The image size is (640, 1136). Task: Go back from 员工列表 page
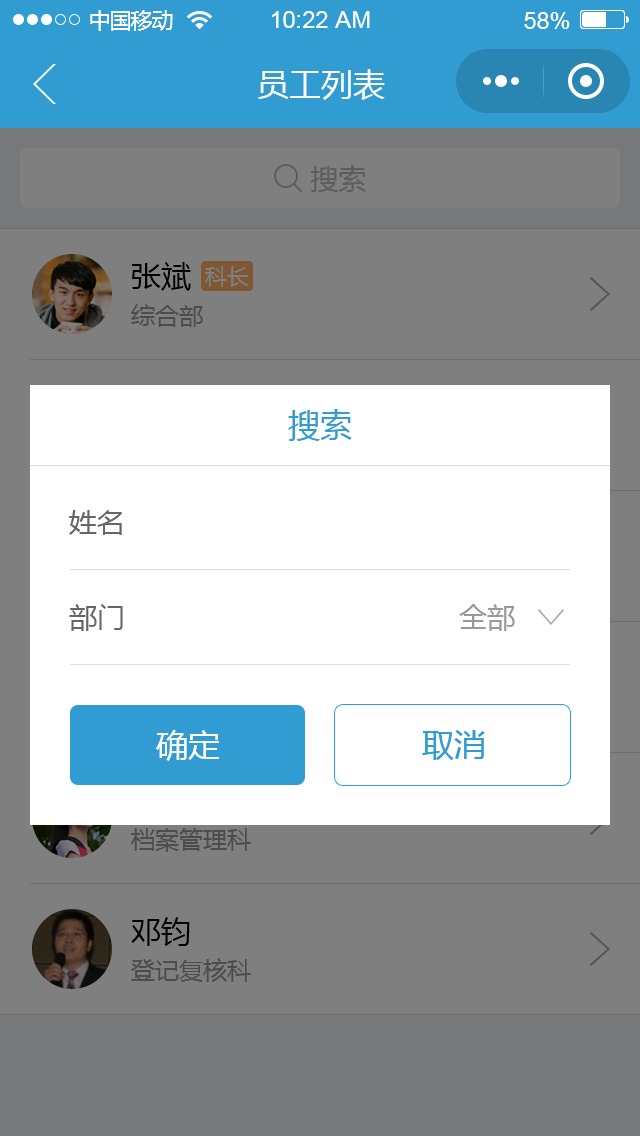(44, 84)
